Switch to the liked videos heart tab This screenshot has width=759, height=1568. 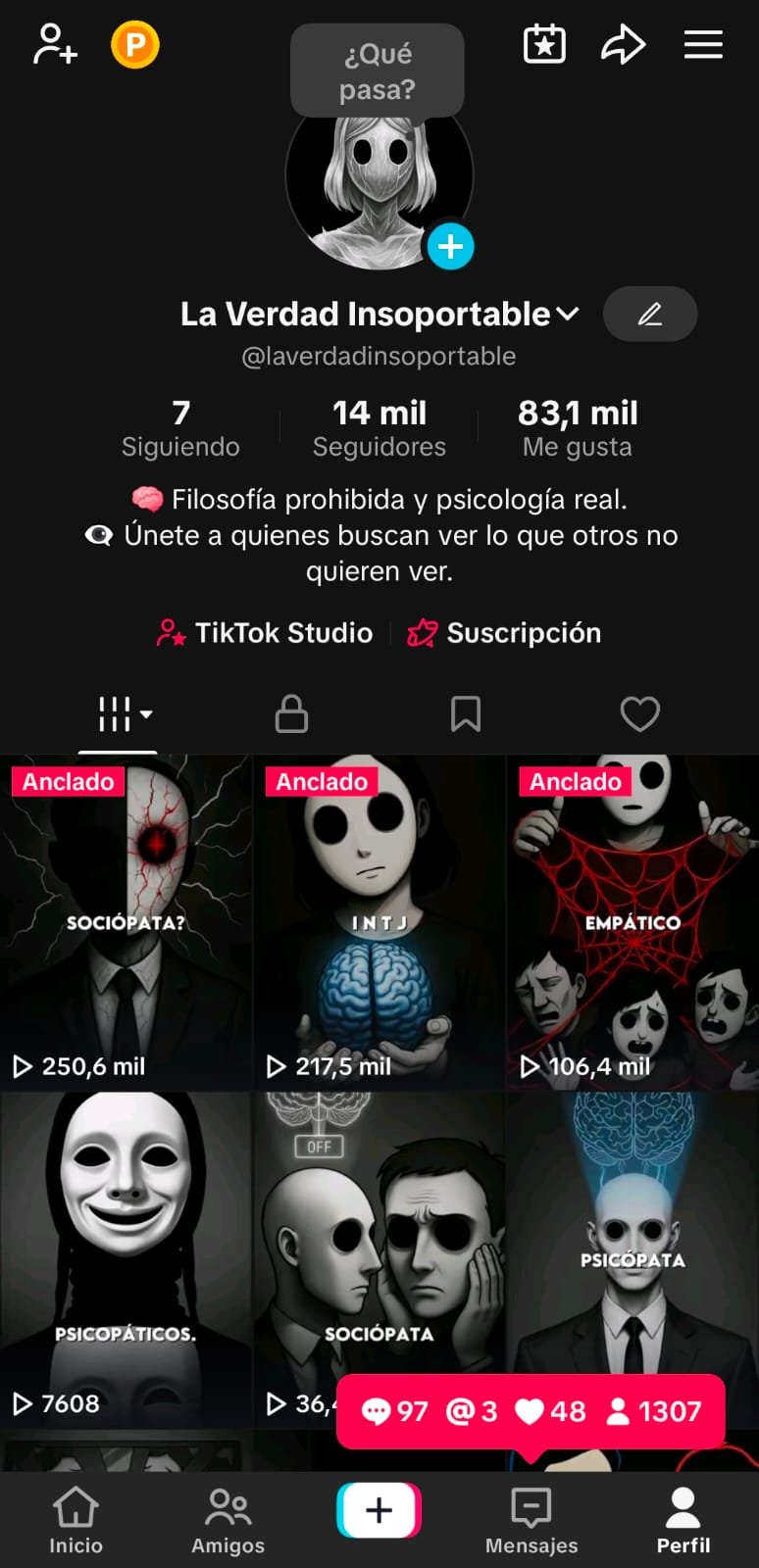(639, 714)
